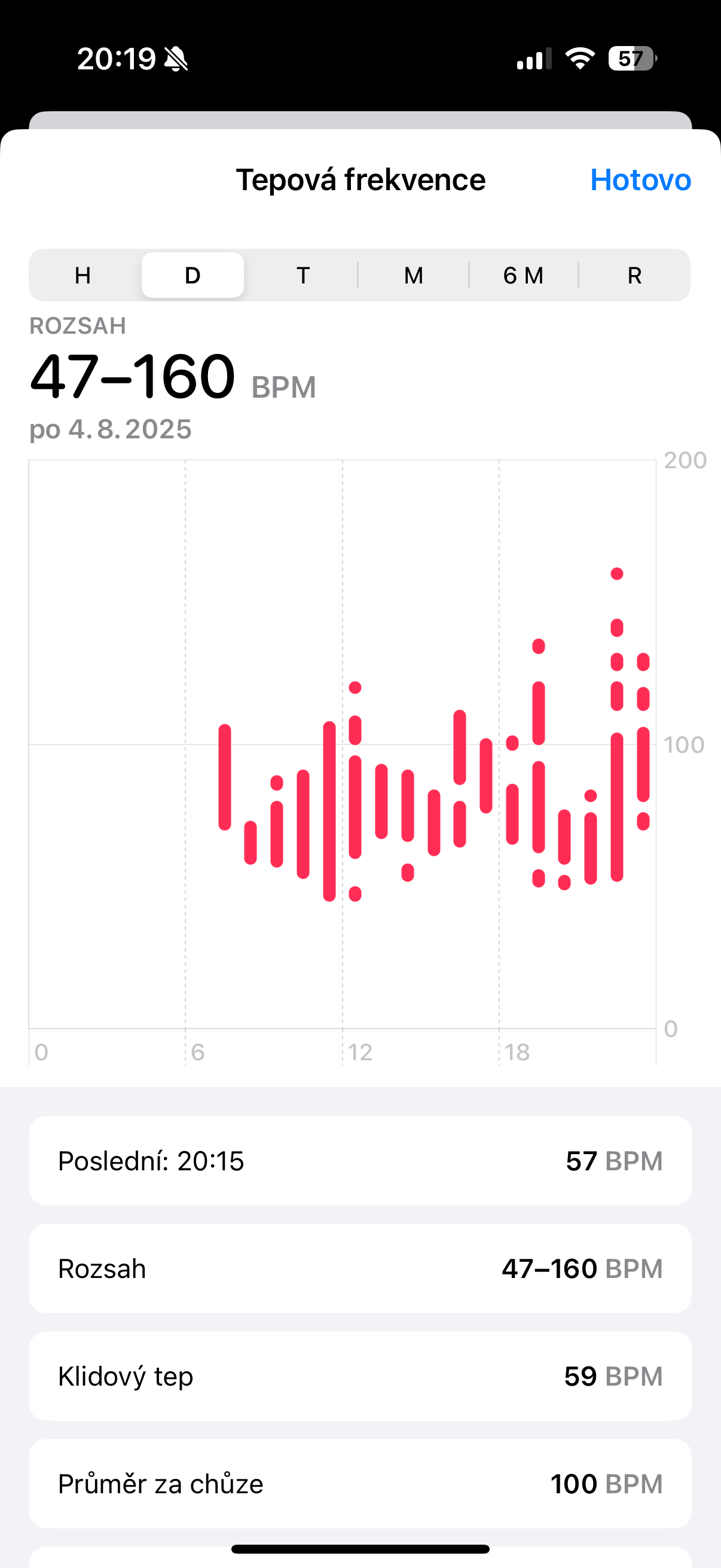Open the Průměr za chůze row

coord(360,1484)
